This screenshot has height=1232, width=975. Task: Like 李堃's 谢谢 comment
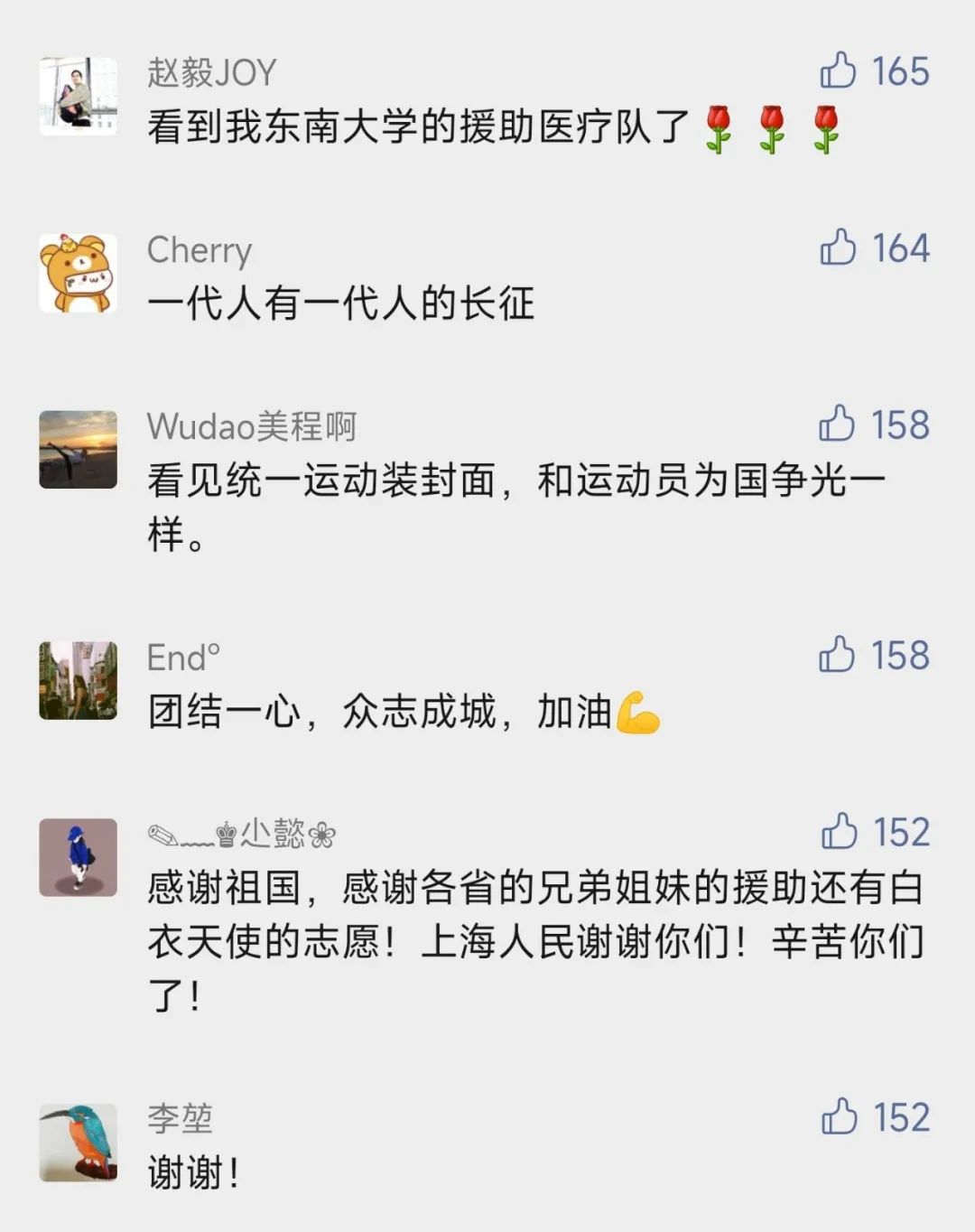click(x=839, y=1117)
